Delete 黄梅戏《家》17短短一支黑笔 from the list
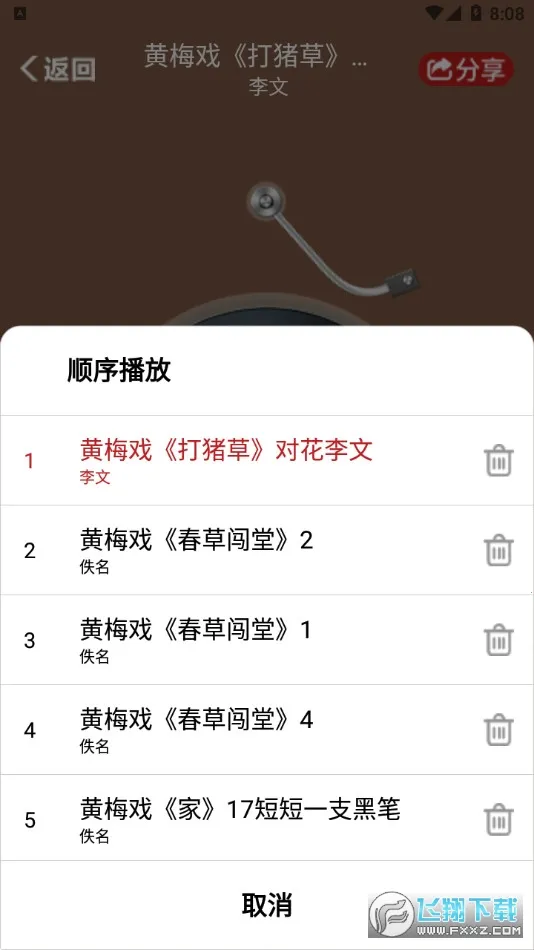The width and height of the screenshot is (534, 950). click(499, 819)
